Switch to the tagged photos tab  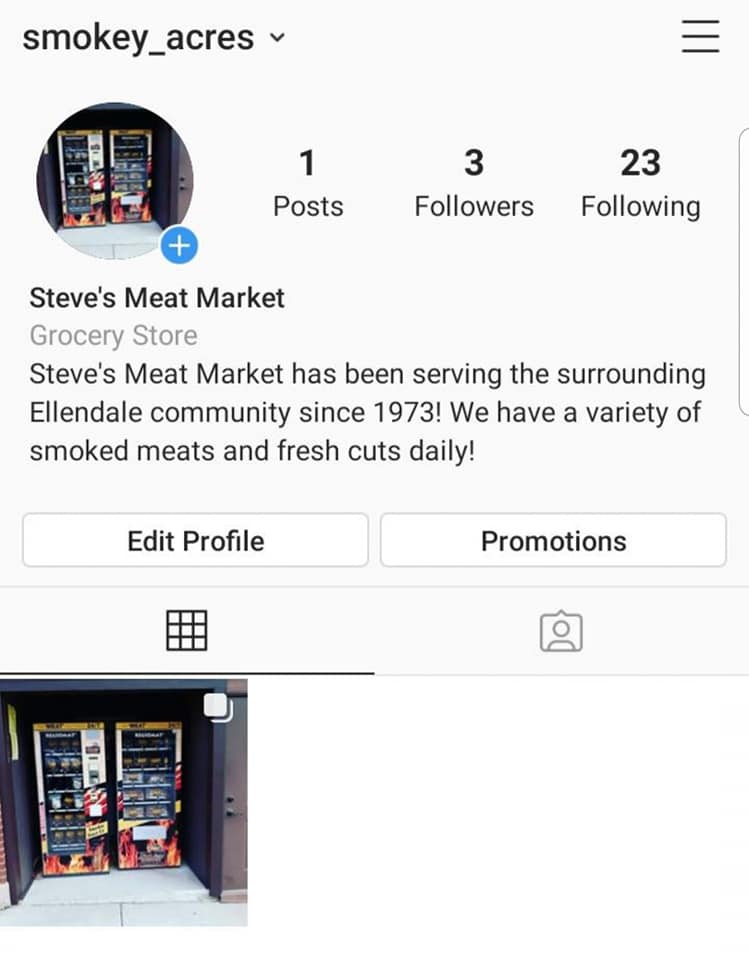561,631
